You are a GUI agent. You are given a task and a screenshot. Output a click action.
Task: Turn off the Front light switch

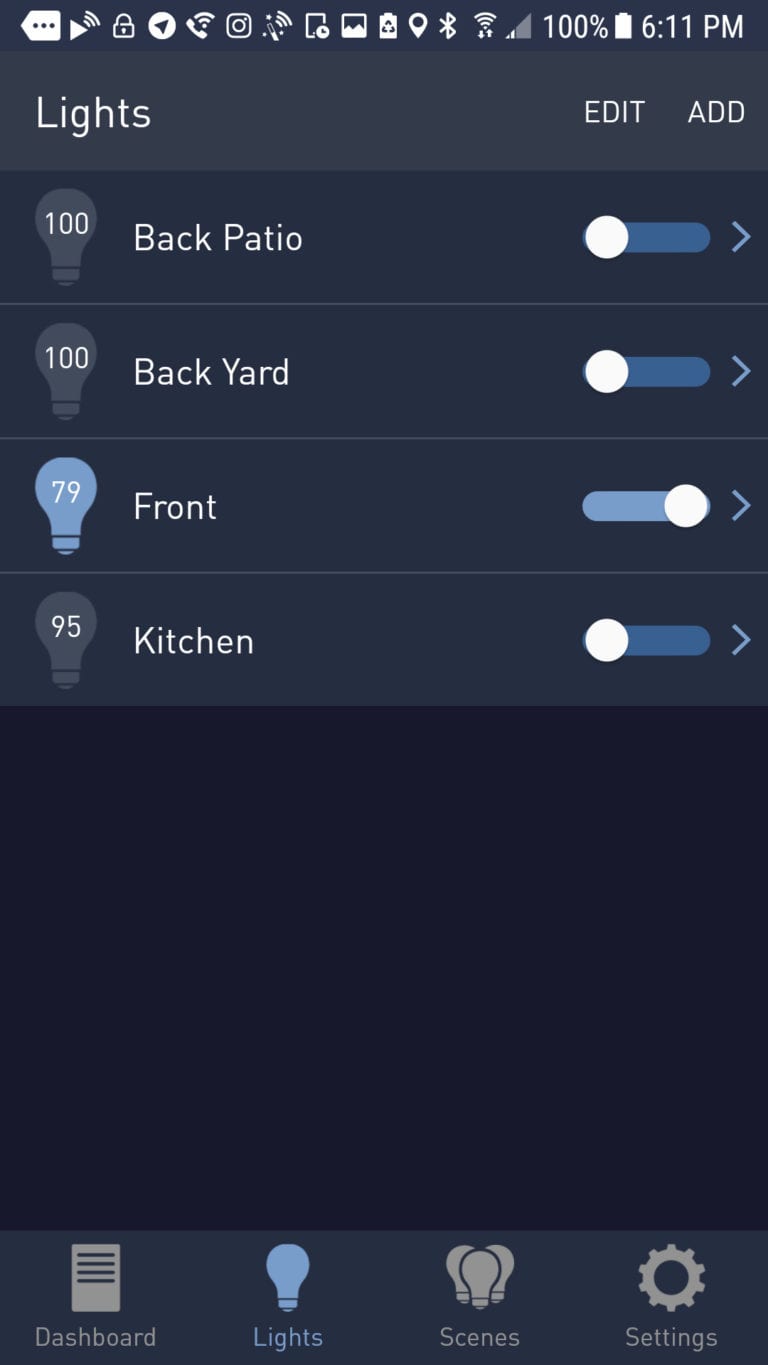[x=646, y=506]
